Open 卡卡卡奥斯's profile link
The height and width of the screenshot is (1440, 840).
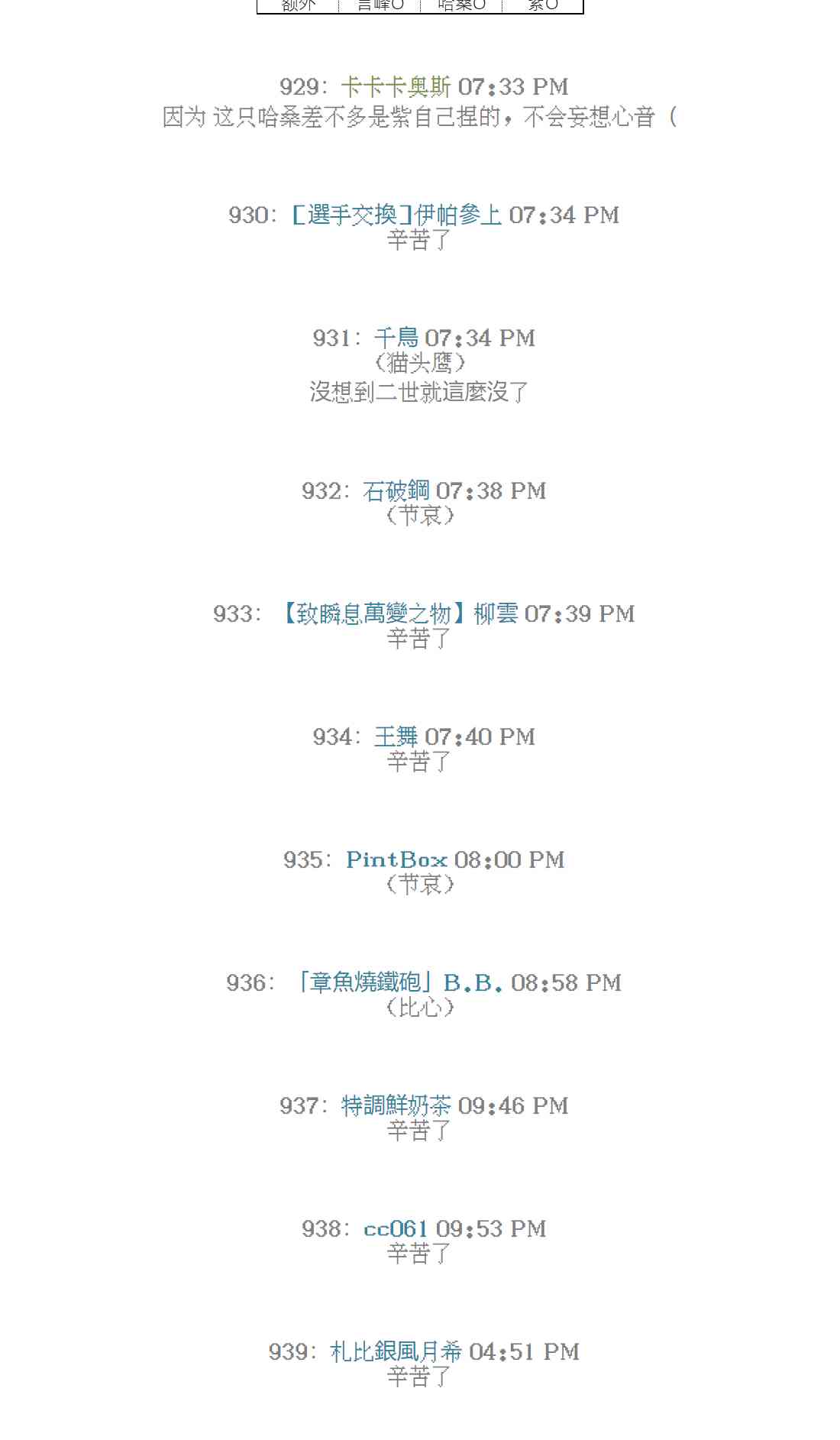point(395,87)
